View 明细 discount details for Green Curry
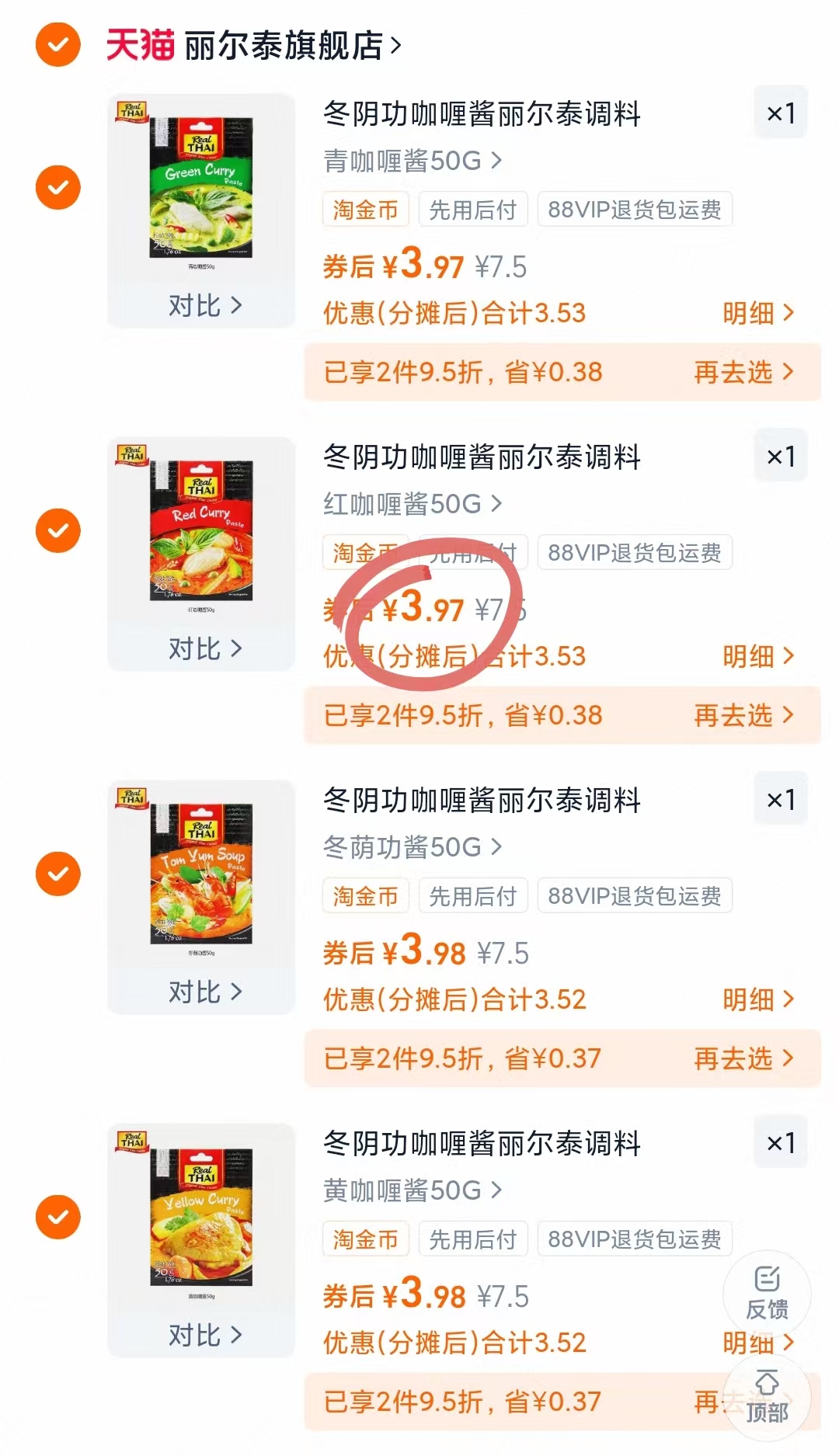Image resolution: width=839 pixels, height=1456 pixels. point(757,314)
